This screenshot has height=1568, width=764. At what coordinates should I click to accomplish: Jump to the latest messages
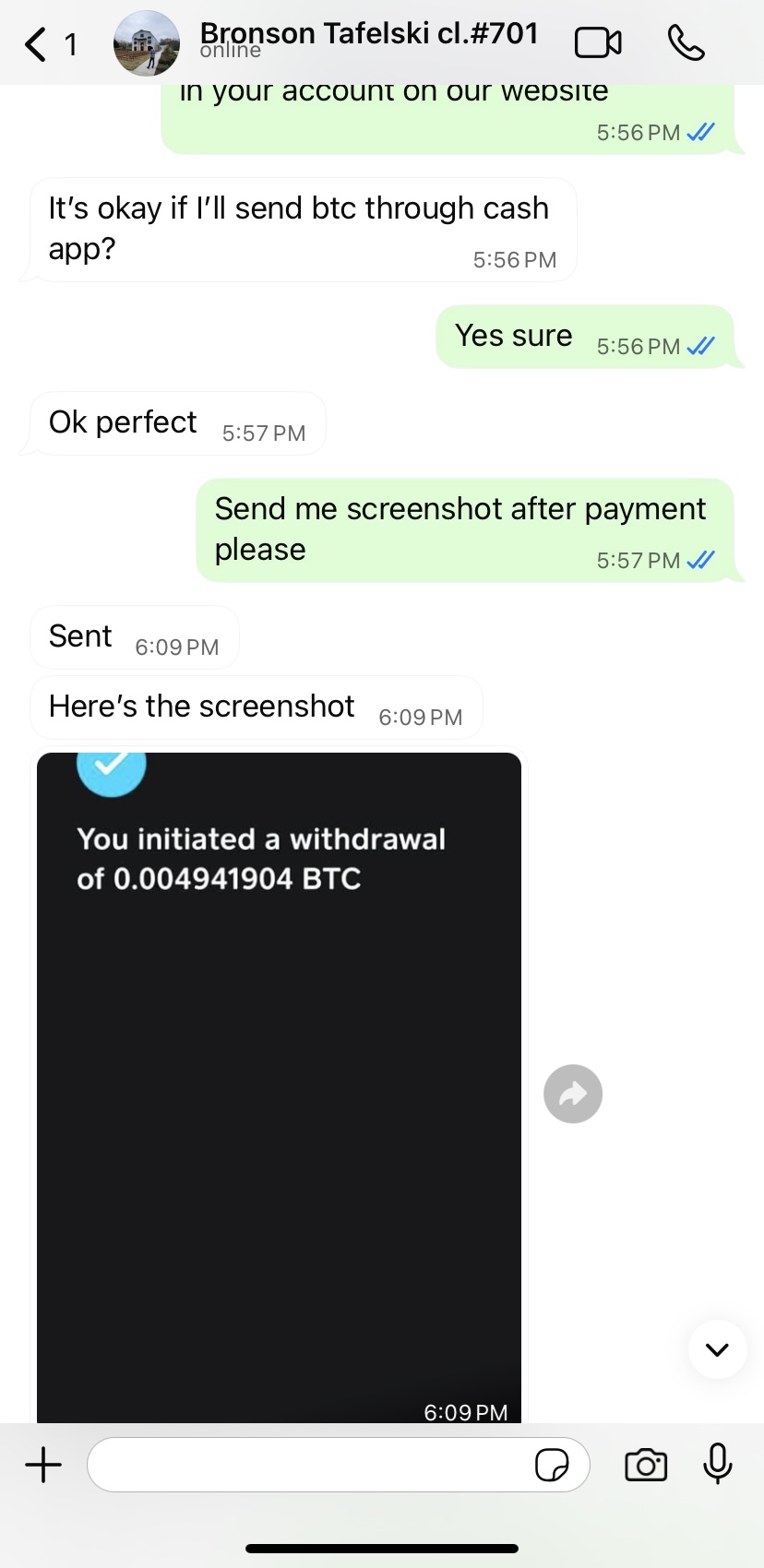point(717,1349)
